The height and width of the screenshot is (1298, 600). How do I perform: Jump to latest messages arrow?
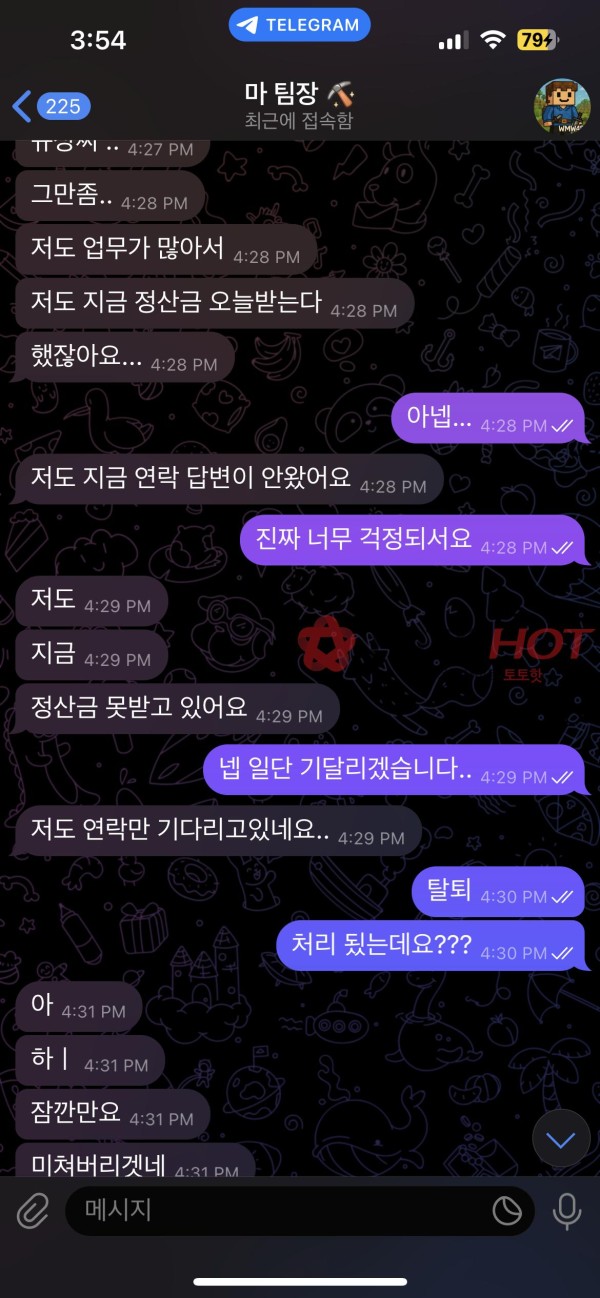click(561, 1138)
